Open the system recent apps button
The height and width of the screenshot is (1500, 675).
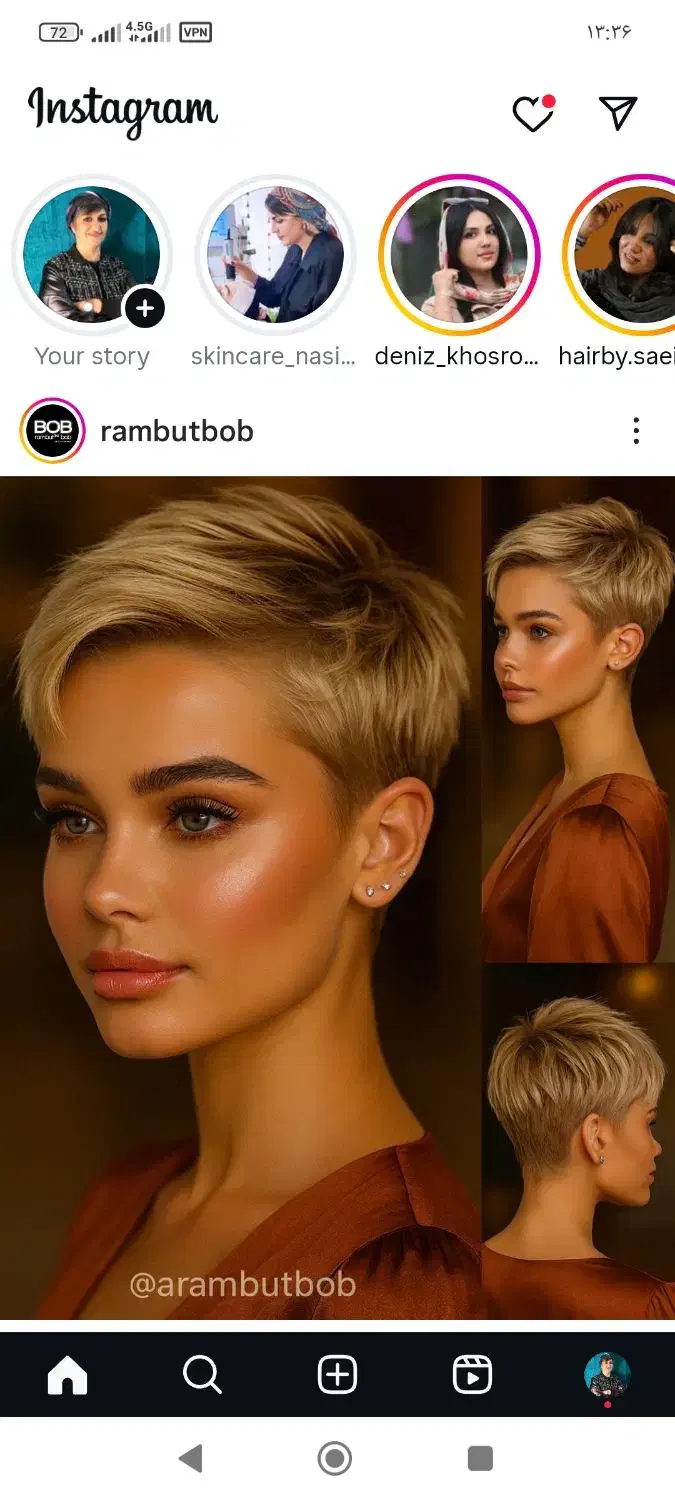coord(480,1459)
